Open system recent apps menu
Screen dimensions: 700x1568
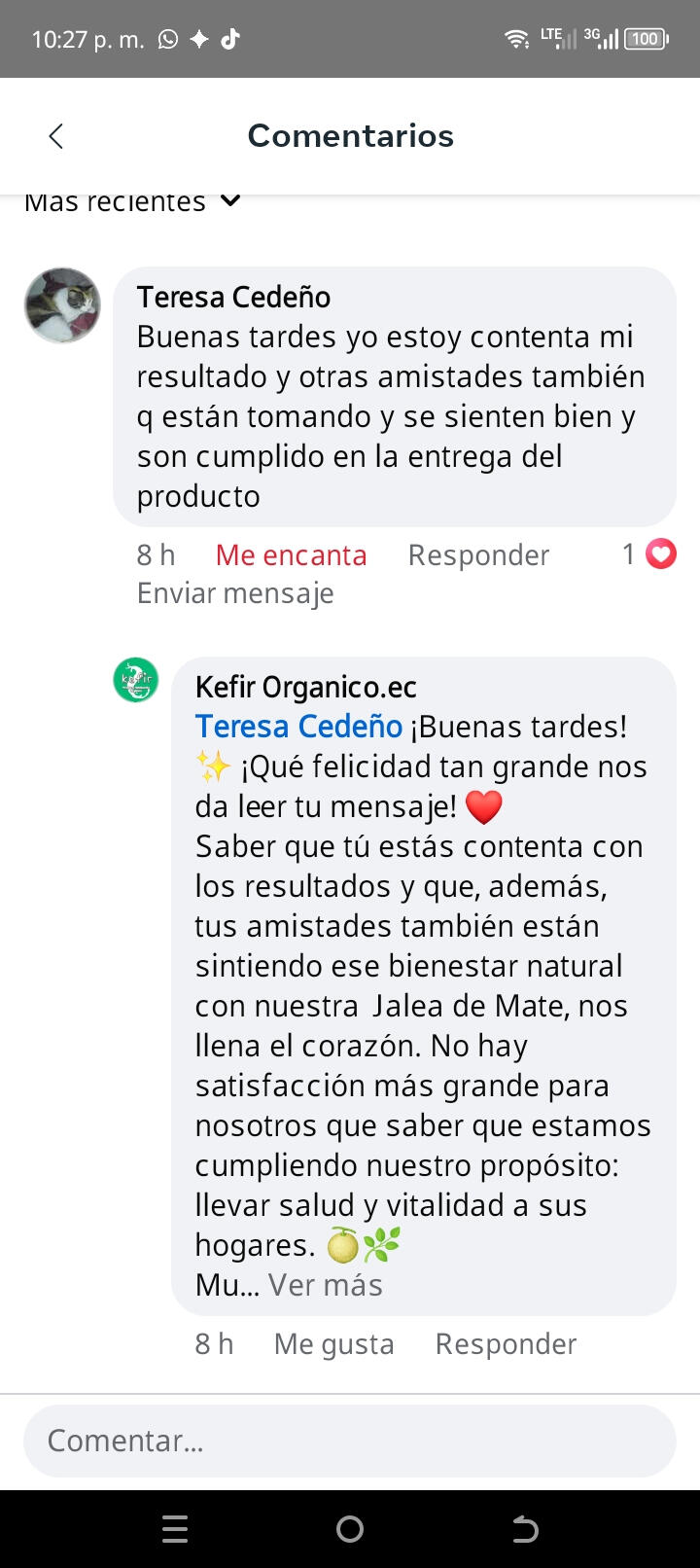(175, 1529)
